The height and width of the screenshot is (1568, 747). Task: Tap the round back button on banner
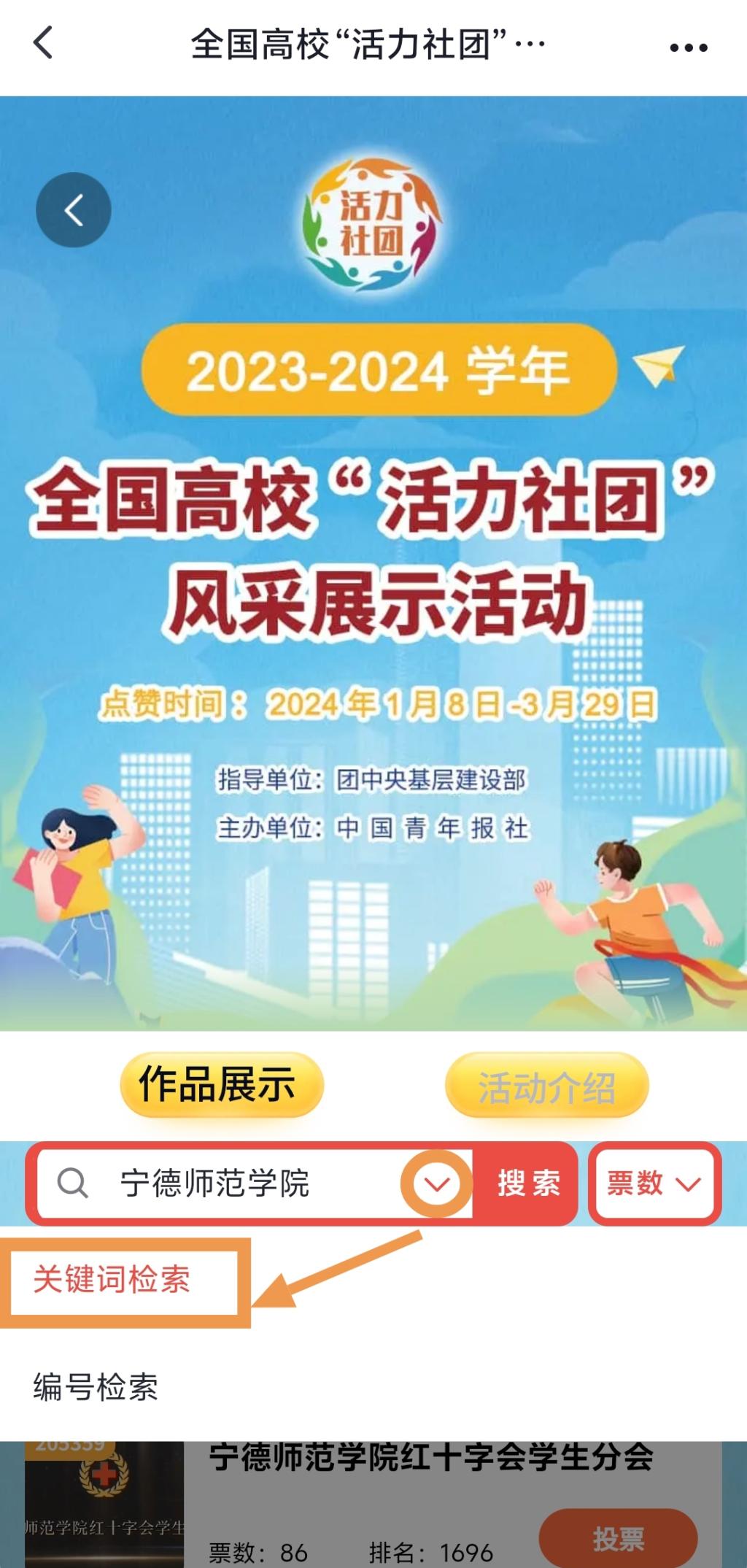pos(73,210)
